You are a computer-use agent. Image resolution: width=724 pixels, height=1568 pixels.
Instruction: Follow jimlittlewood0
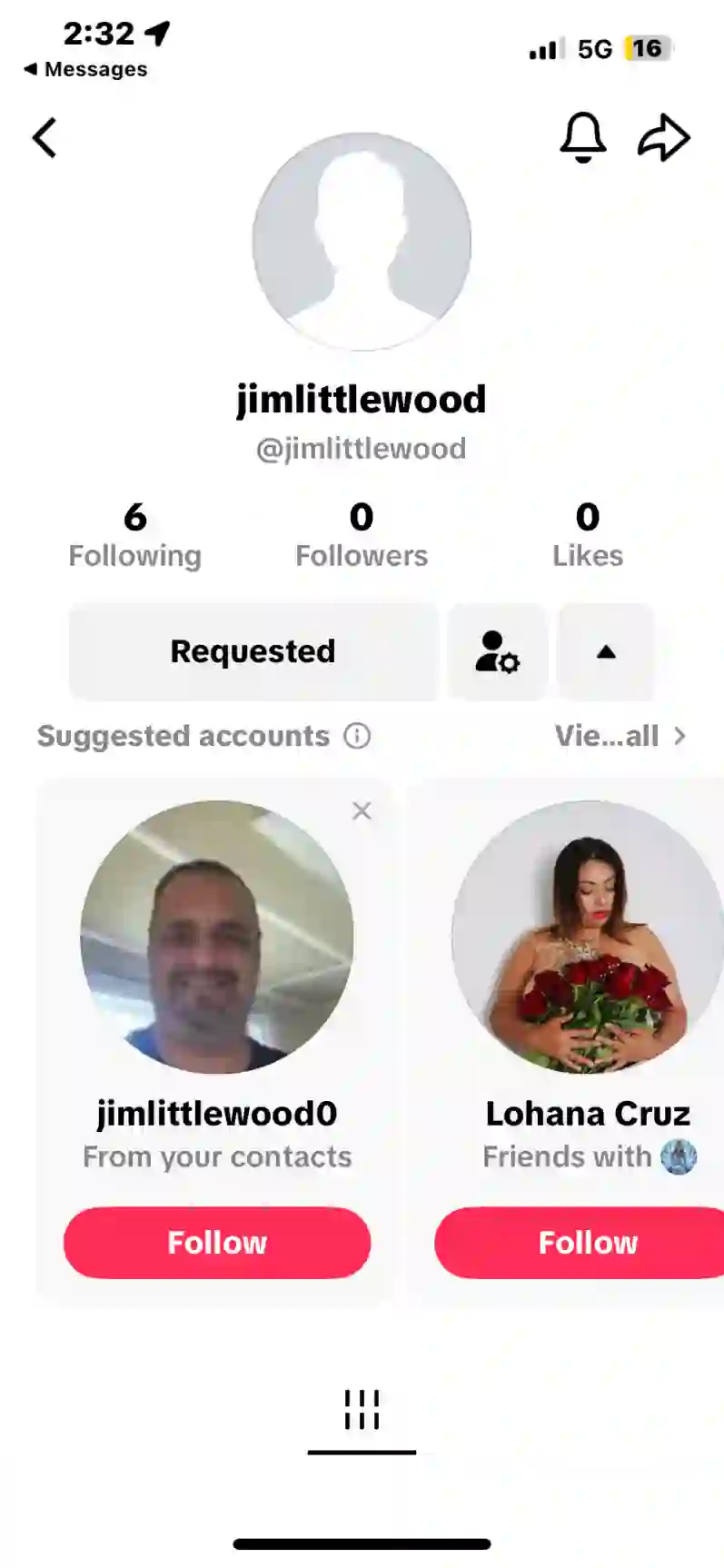click(217, 1242)
